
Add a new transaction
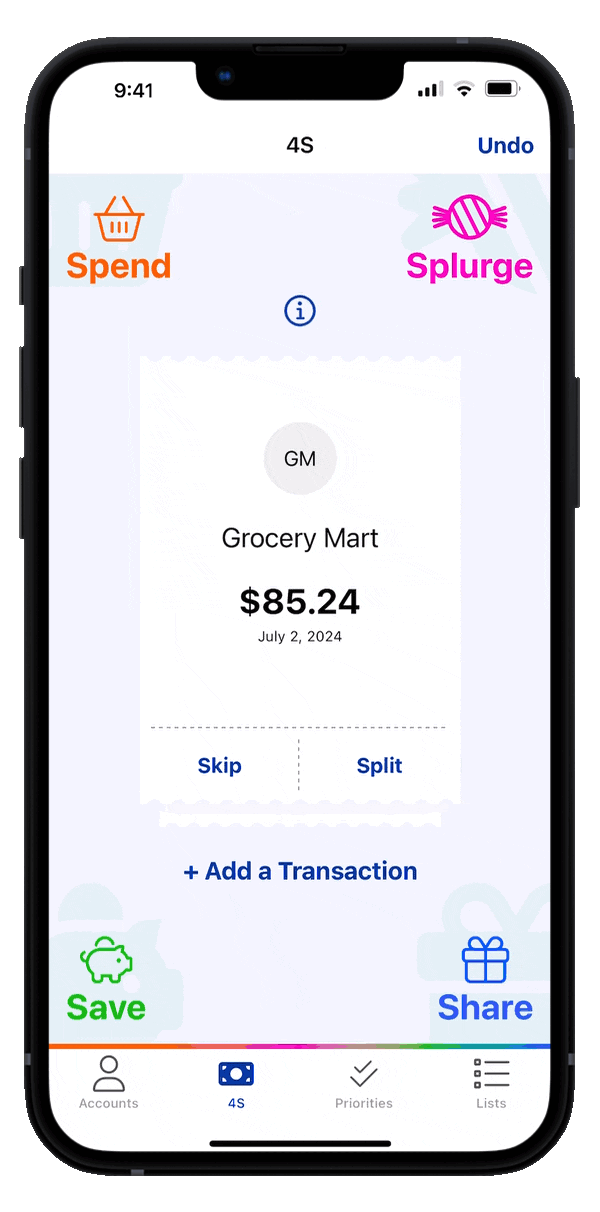coord(300,871)
